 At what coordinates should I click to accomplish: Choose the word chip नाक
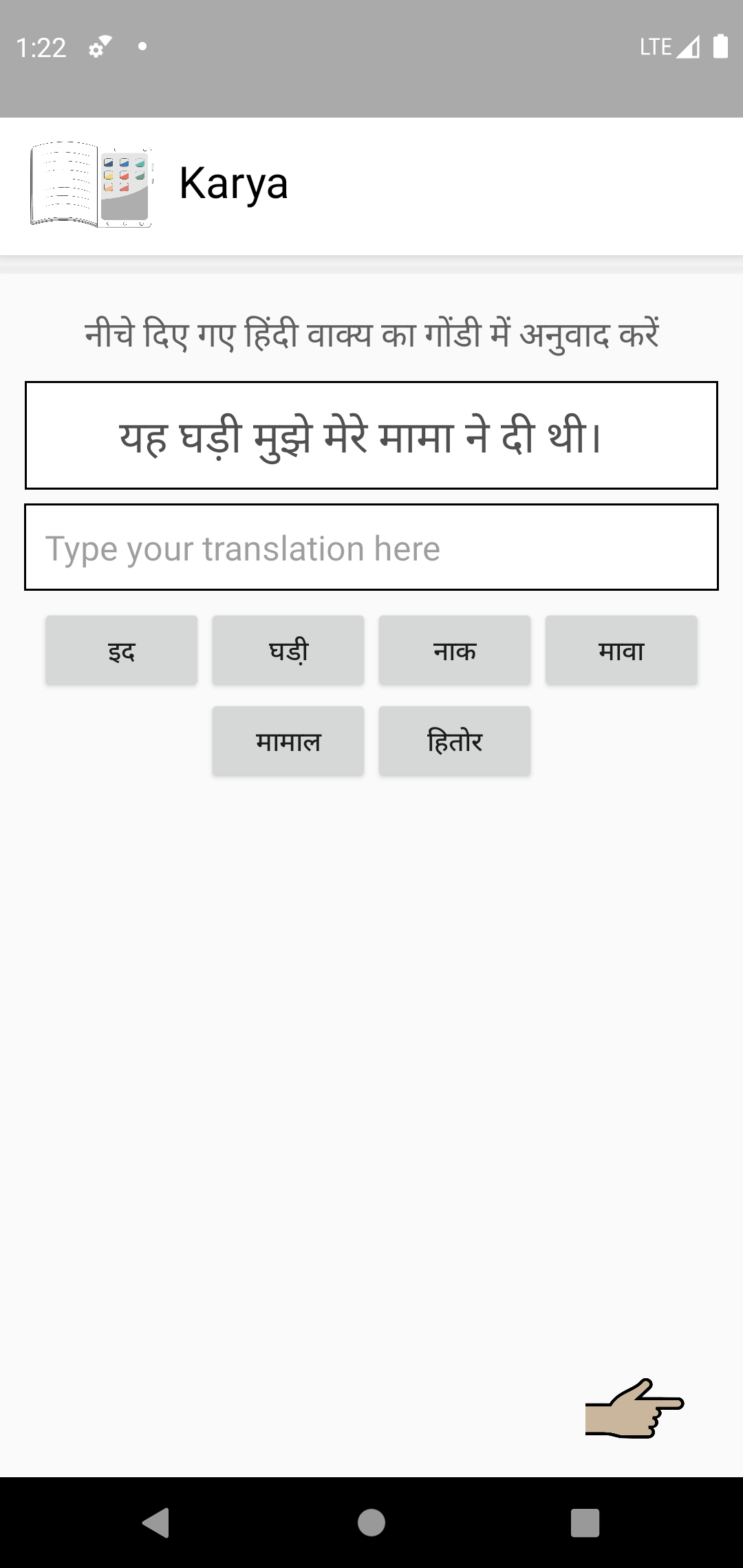pyautogui.click(x=455, y=650)
